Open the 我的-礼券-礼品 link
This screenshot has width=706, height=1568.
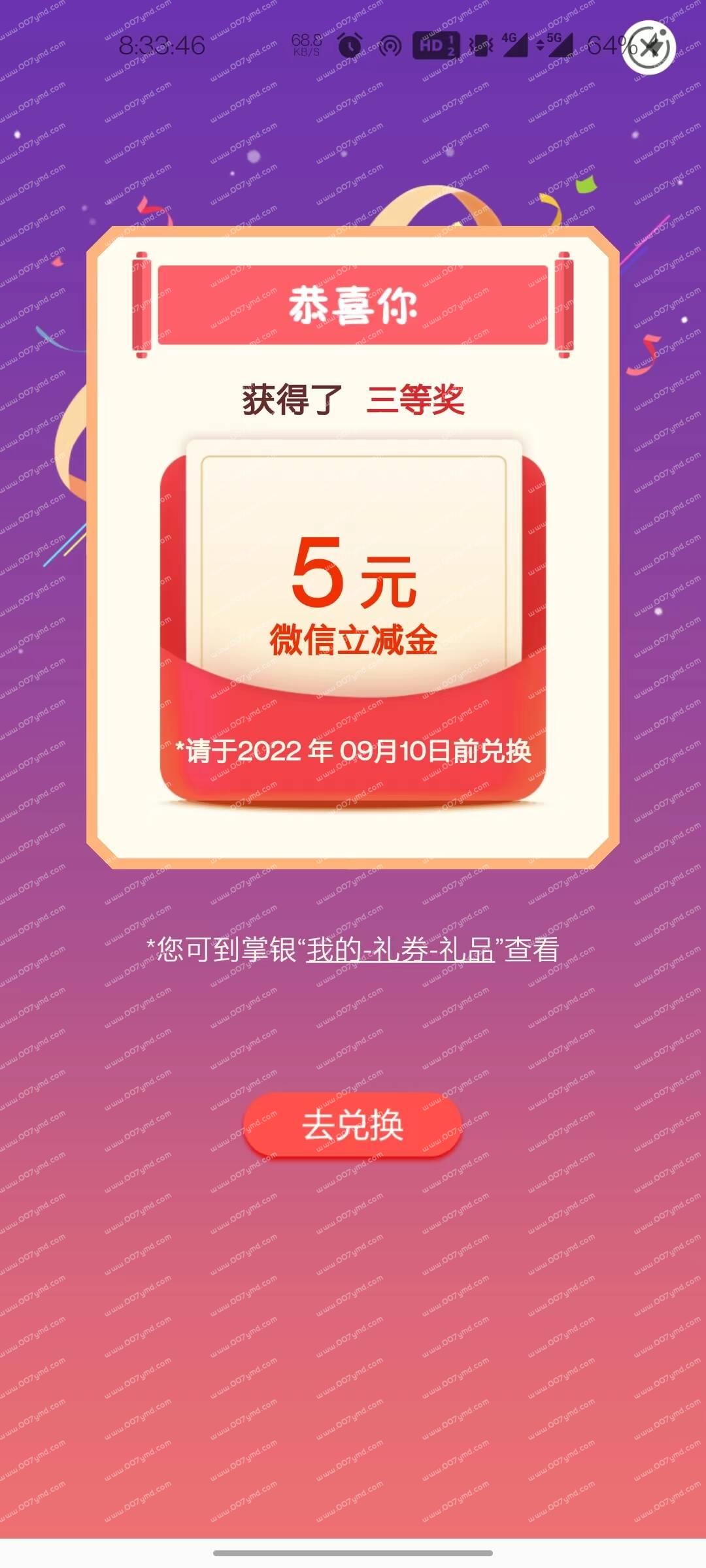(x=400, y=950)
